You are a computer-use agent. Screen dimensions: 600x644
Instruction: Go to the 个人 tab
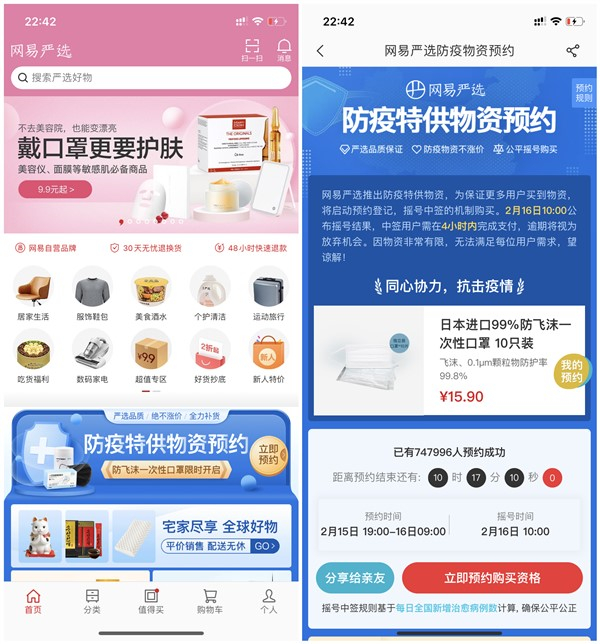[268, 601]
